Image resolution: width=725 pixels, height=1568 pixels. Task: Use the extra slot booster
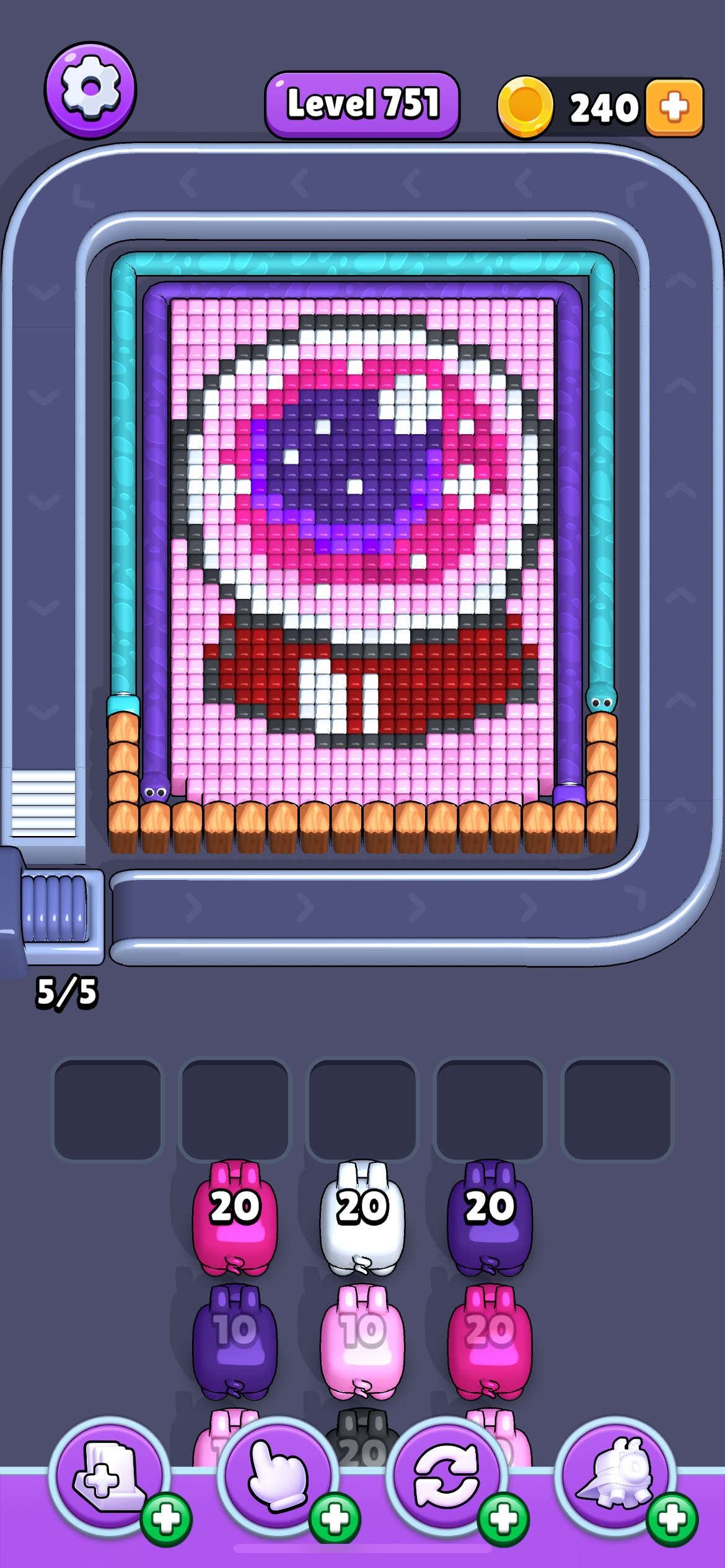(109, 1476)
